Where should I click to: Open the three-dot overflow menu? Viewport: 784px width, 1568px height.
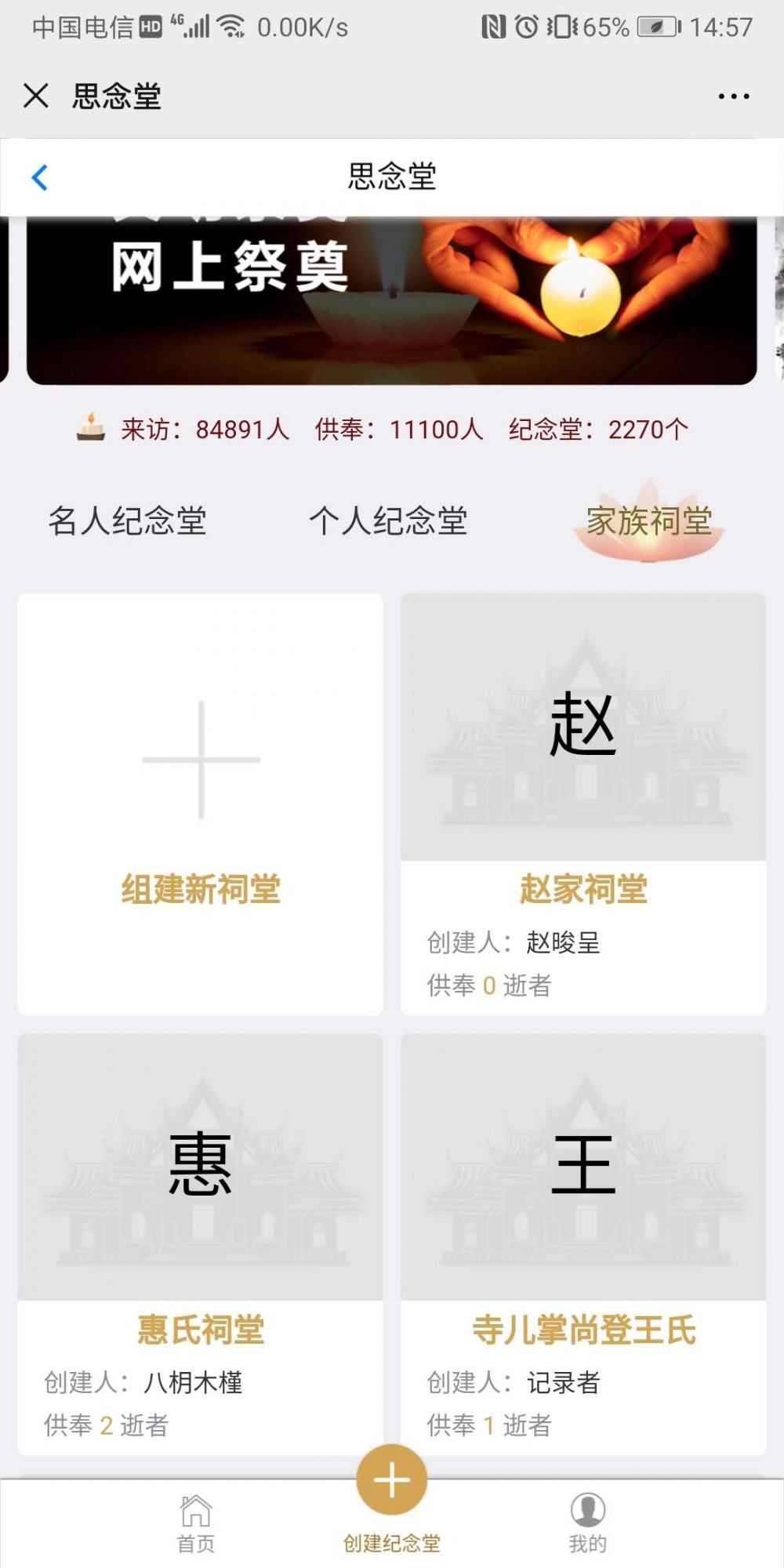point(734,96)
